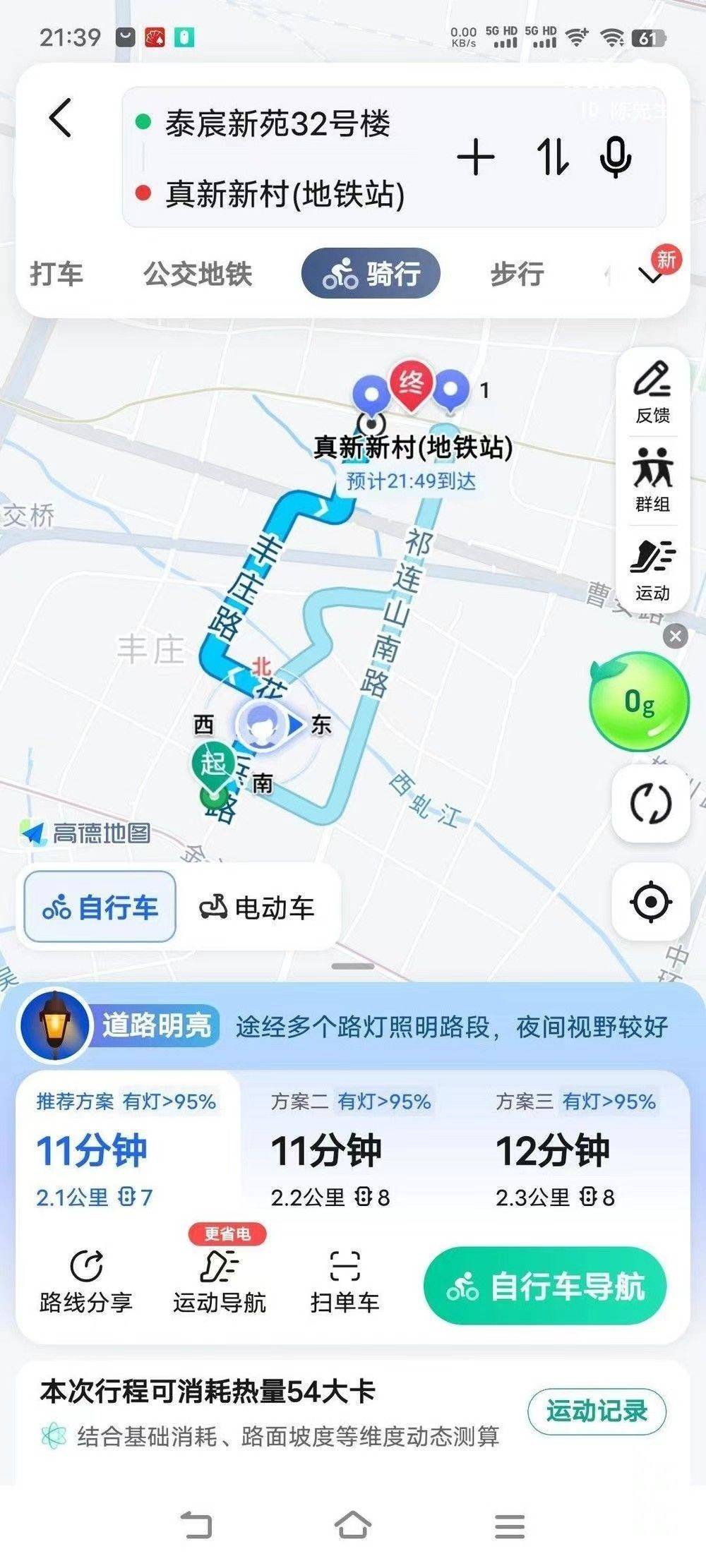
Task: Open the 群组 group feature
Action: click(652, 480)
